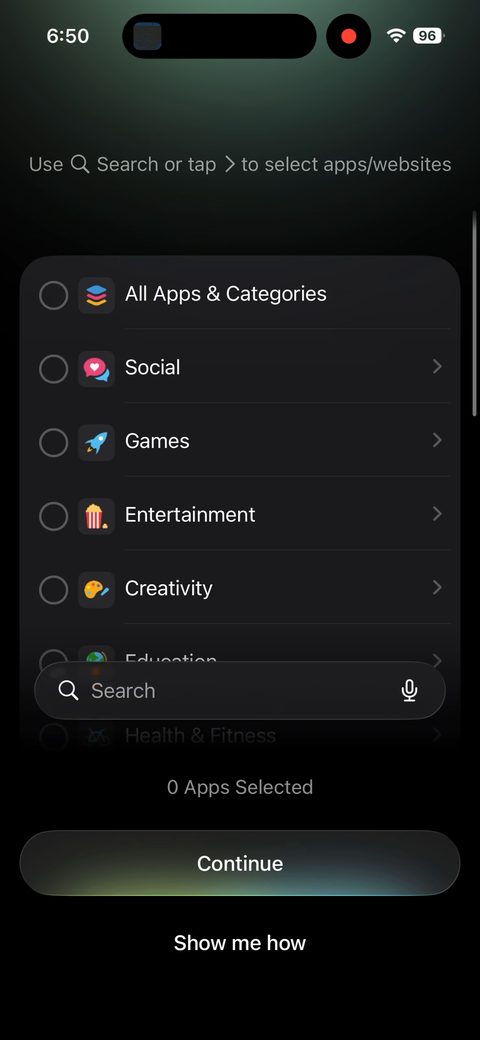Image resolution: width=480 pixels, height=1040 pixels.
Task: Tap the Continue button
Action: coord(239,863)
